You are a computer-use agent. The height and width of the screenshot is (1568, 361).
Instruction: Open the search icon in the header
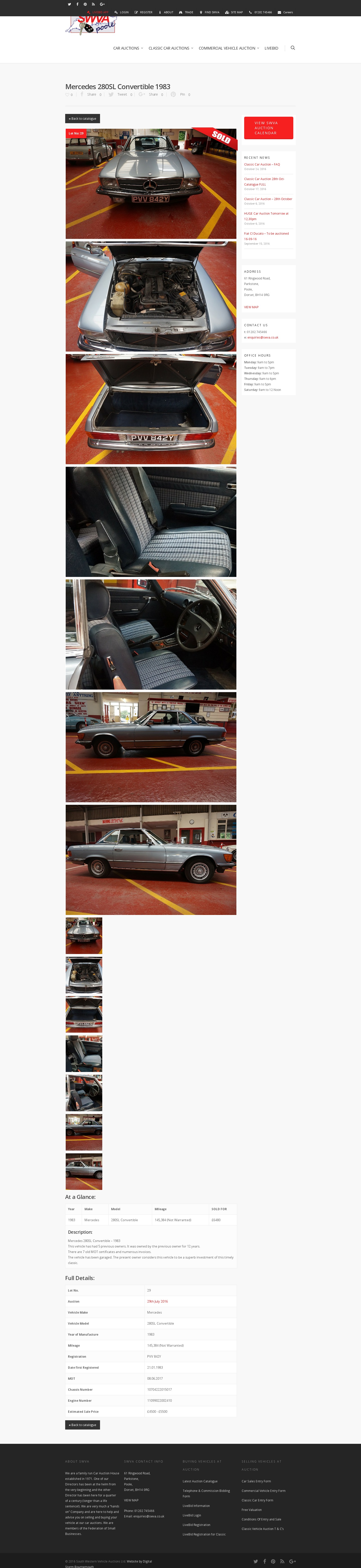pyautogui.click(x=293, y=48)
